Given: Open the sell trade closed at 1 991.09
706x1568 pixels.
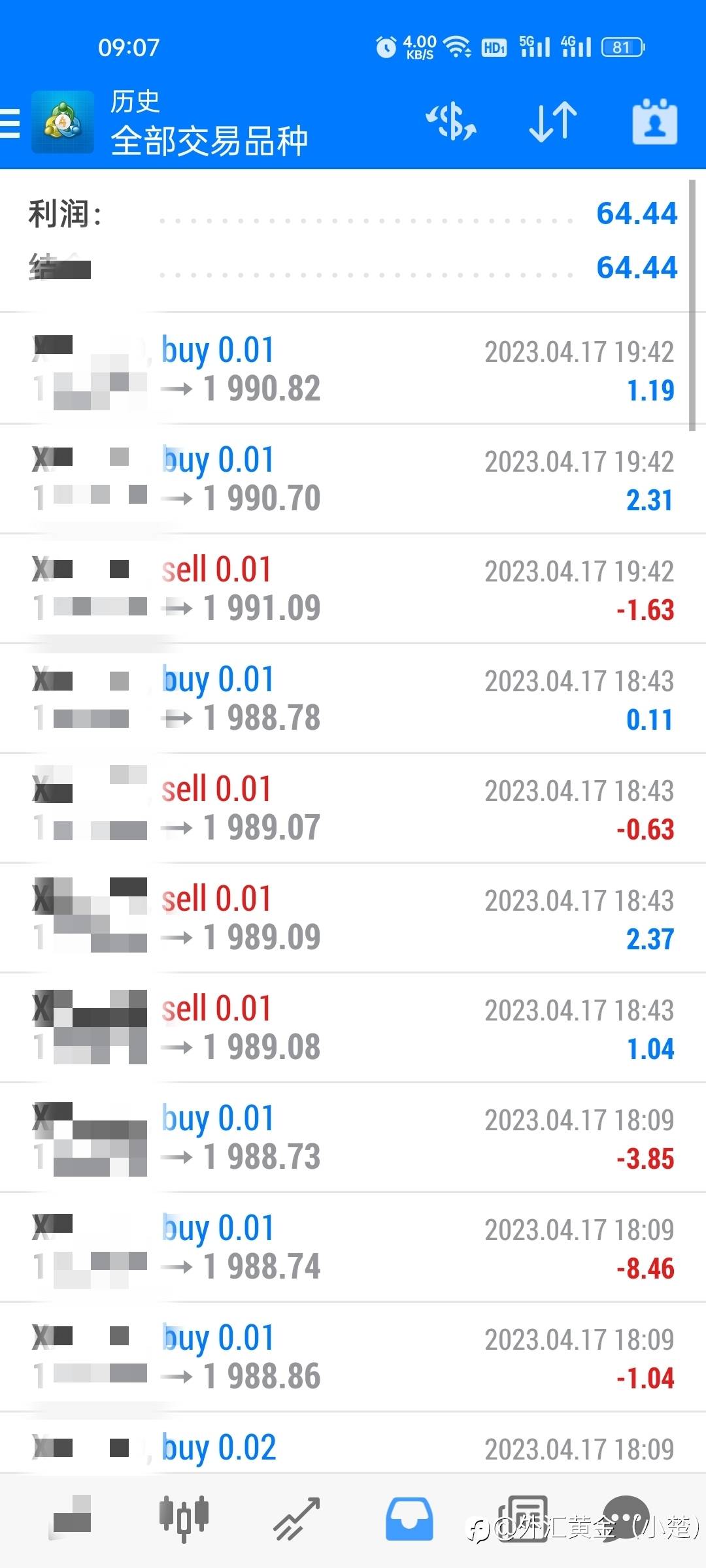Looking at the screenshot, I should [x=353, y=588].
